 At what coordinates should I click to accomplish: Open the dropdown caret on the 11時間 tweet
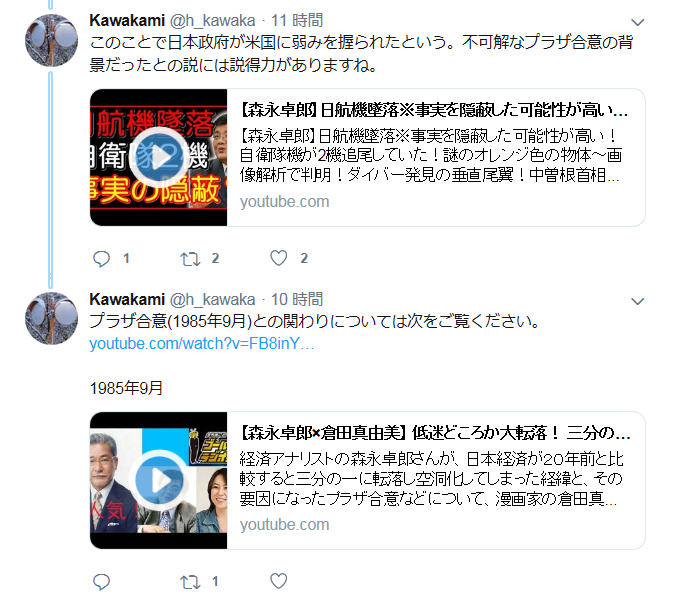[640, 21]
